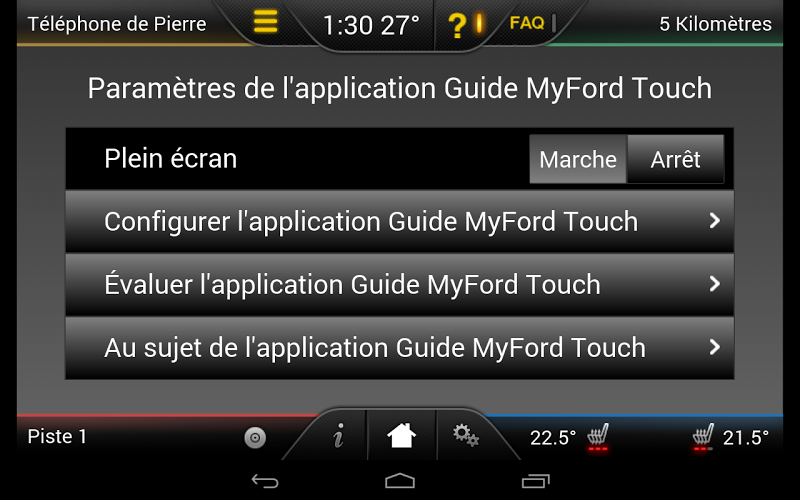The width and height of the screenshot is (800, 500).
Task: Open the FAQ section
Action: (x=528, y=23)
